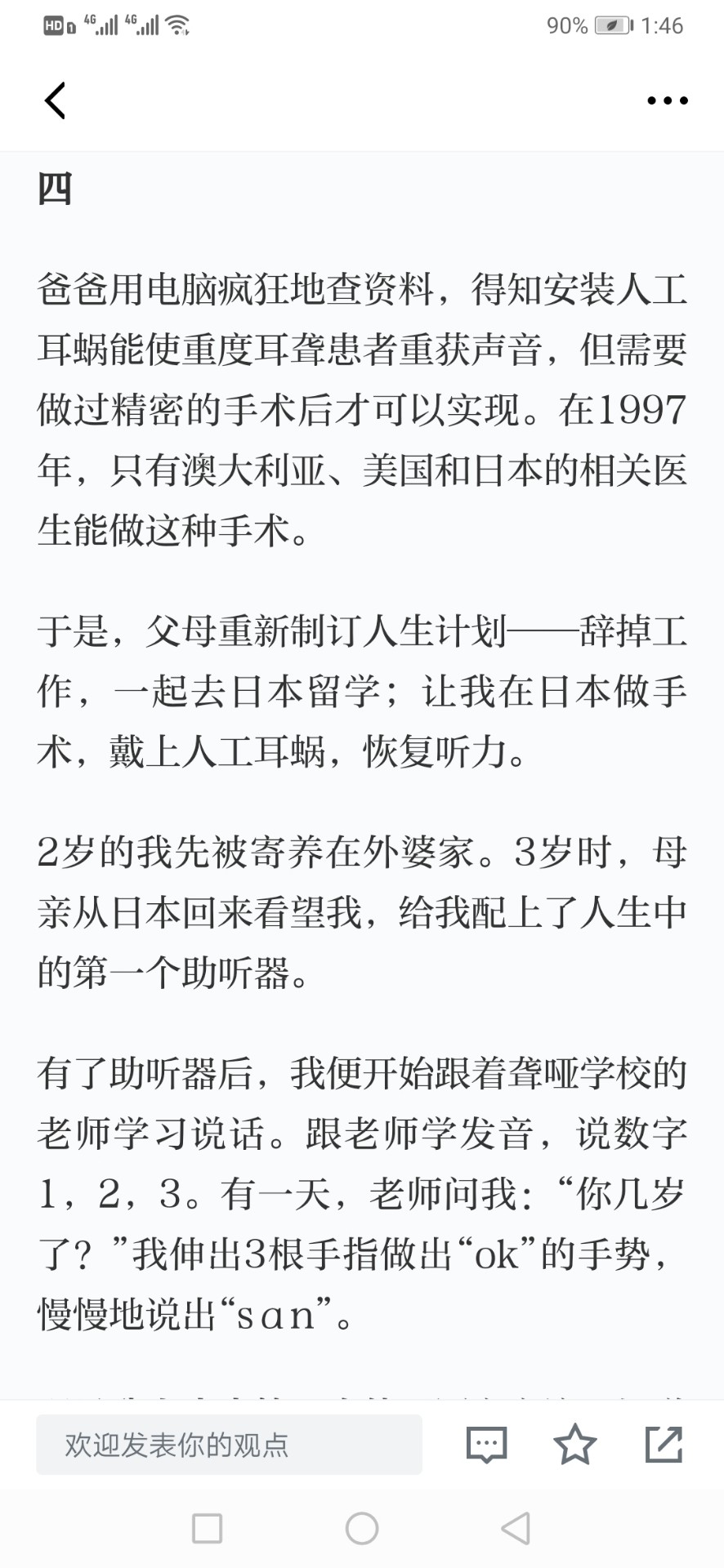Screen dimensions: 724x1568
Task: Share the article via the share icon
Action: pyautogui.click(x=664, y=1444)
